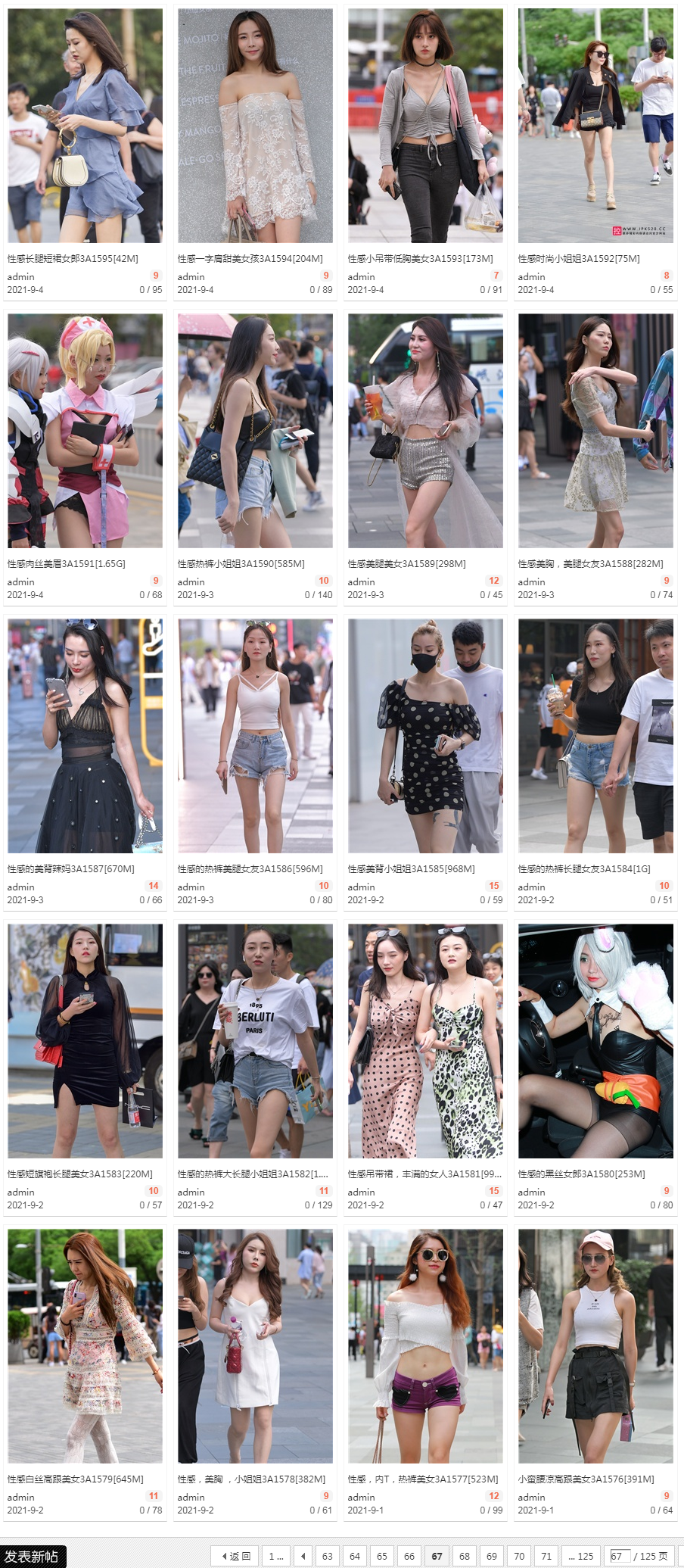Go to page 68
This screenshot has height=1568, width=684.
coord(464,1556)
